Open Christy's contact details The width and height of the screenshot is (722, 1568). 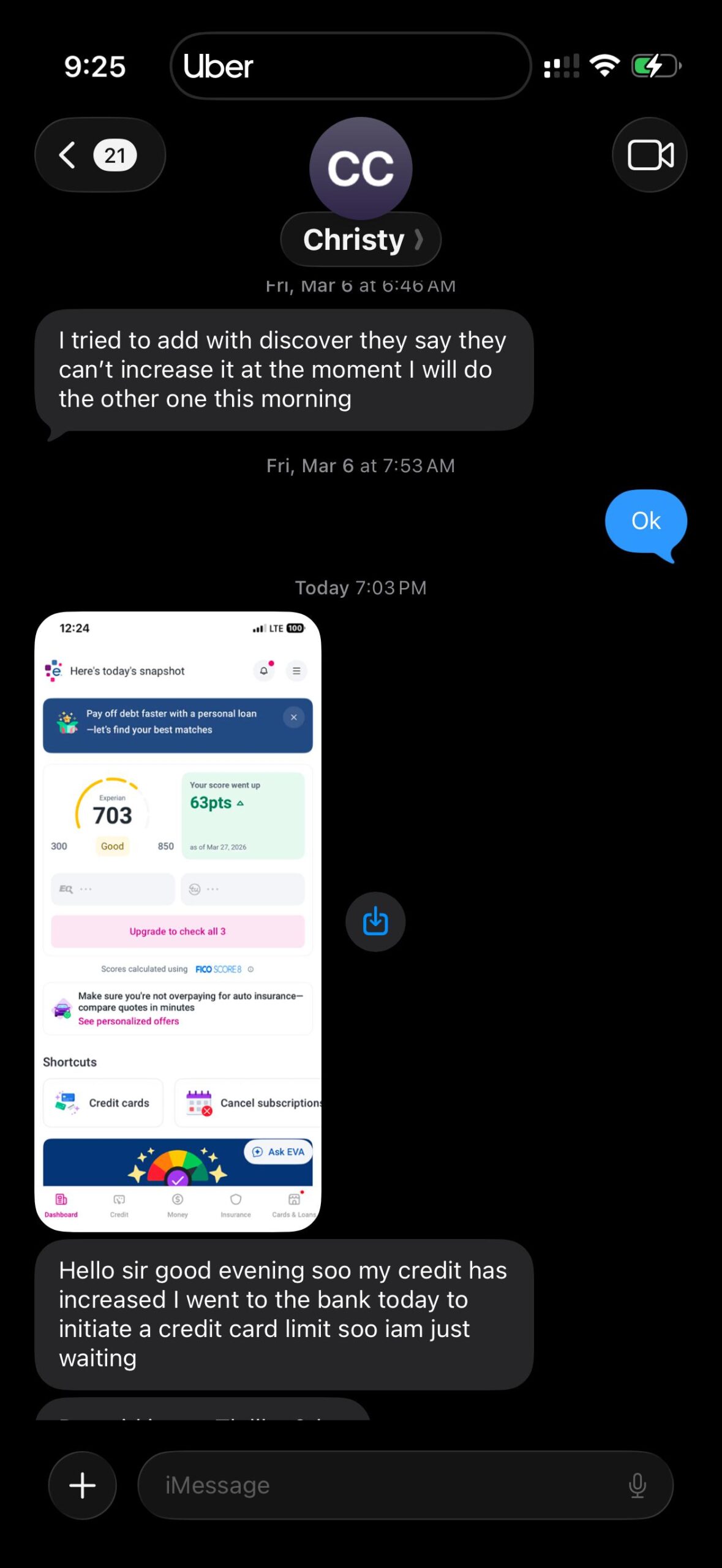361,239
